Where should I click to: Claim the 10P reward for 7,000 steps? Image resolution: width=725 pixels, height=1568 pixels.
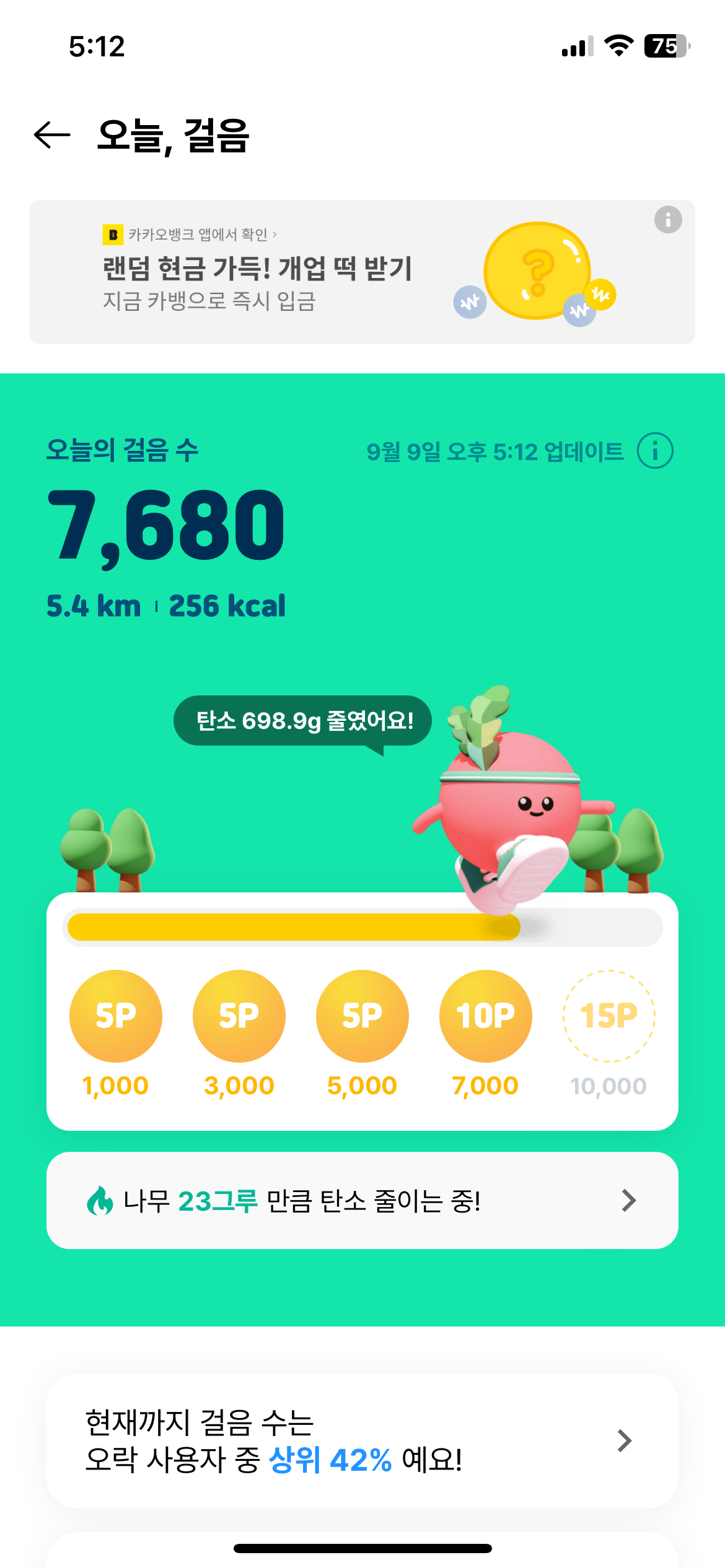[x=485, y=1016]
